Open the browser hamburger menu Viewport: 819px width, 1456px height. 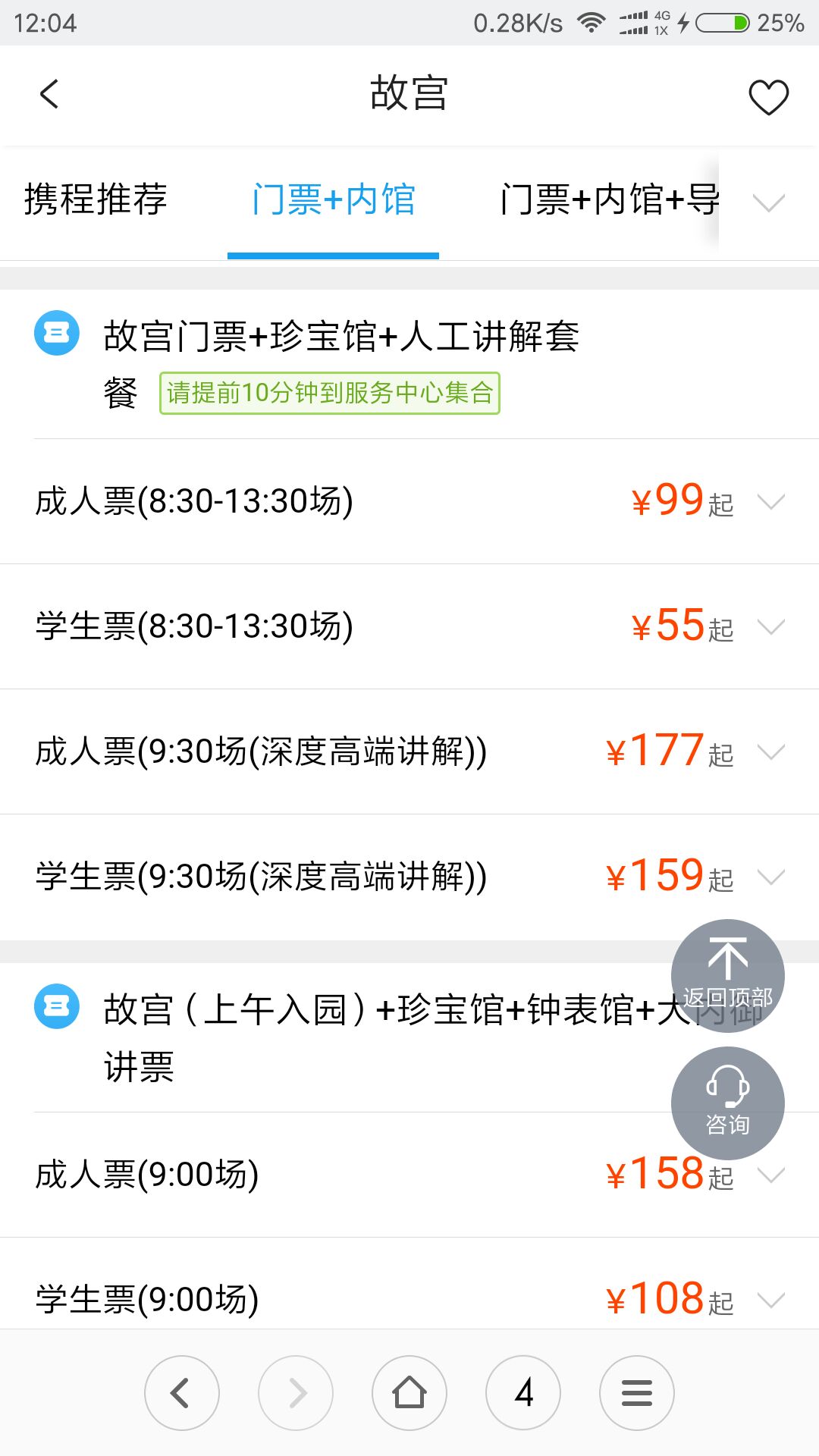[637, 1393]
